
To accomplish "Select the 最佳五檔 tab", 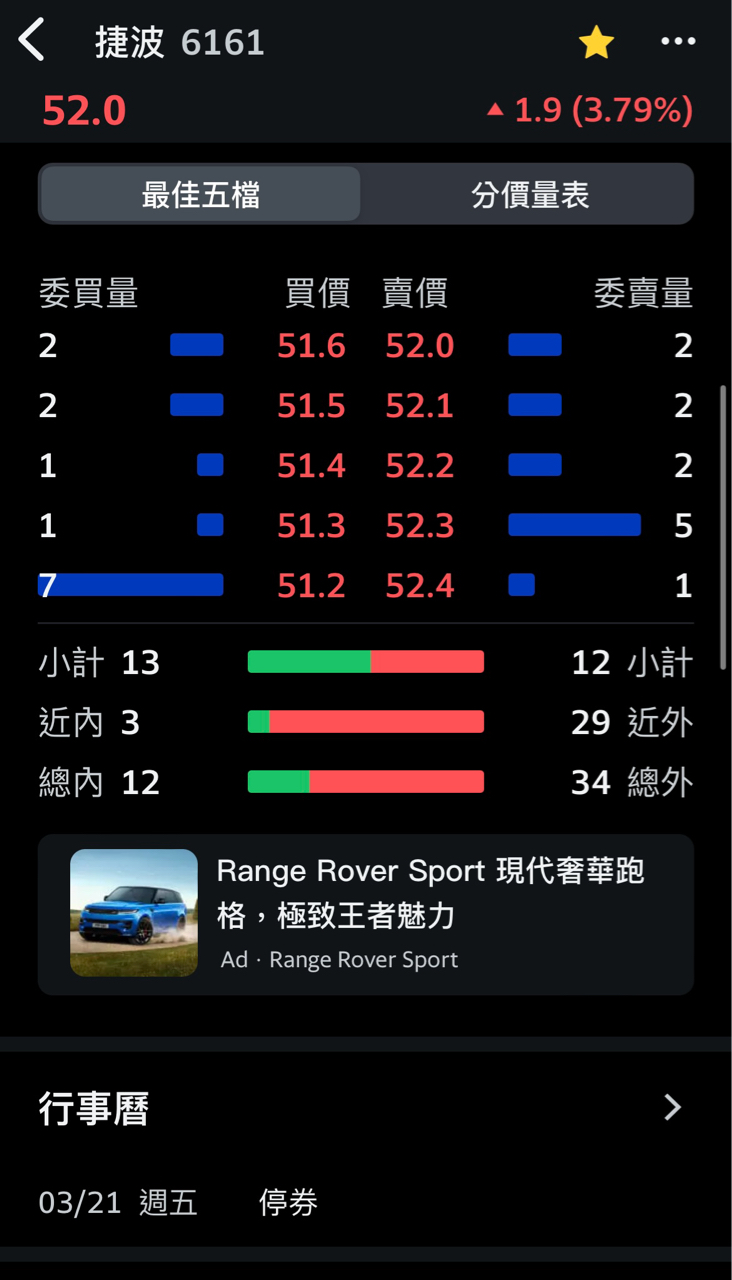I will pos(200,194).
